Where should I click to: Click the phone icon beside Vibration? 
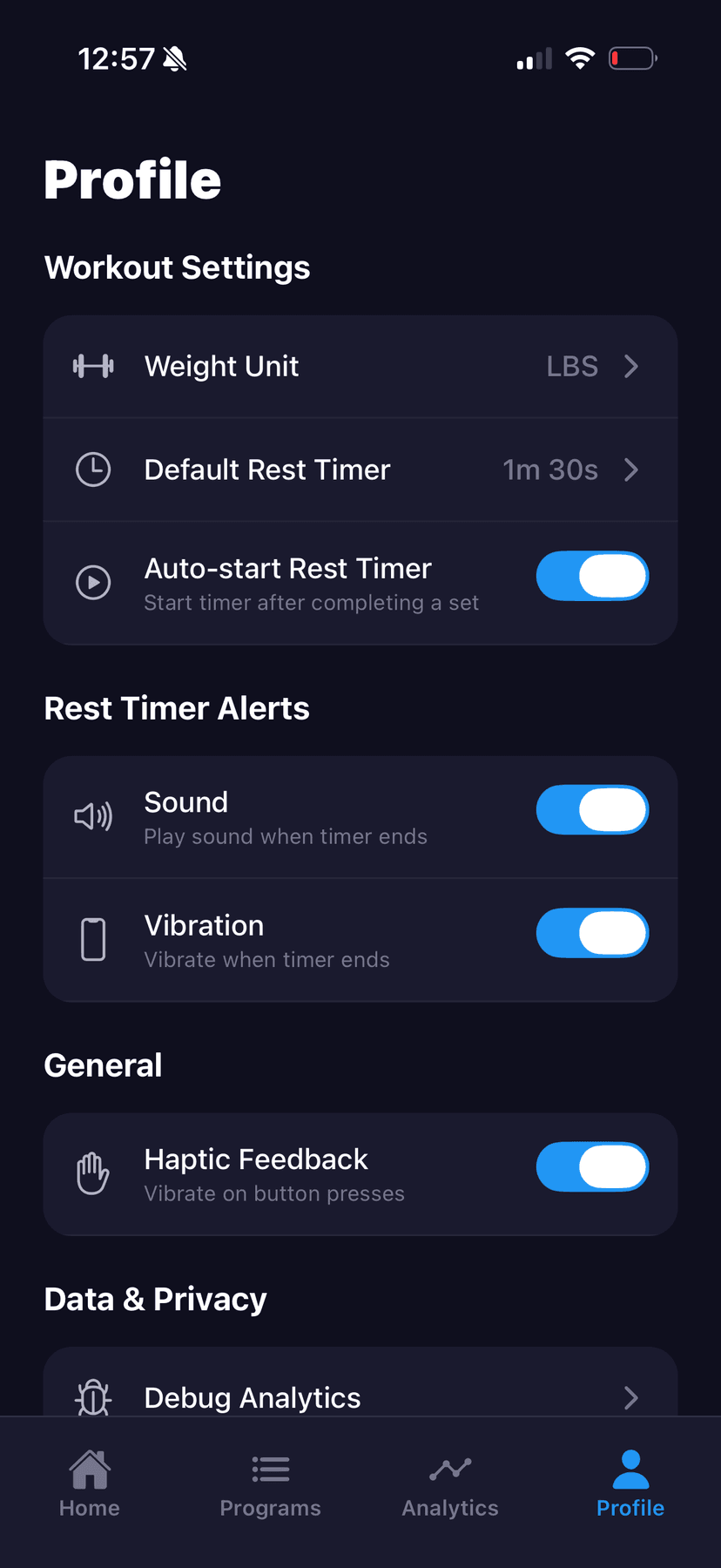(93, 939)
